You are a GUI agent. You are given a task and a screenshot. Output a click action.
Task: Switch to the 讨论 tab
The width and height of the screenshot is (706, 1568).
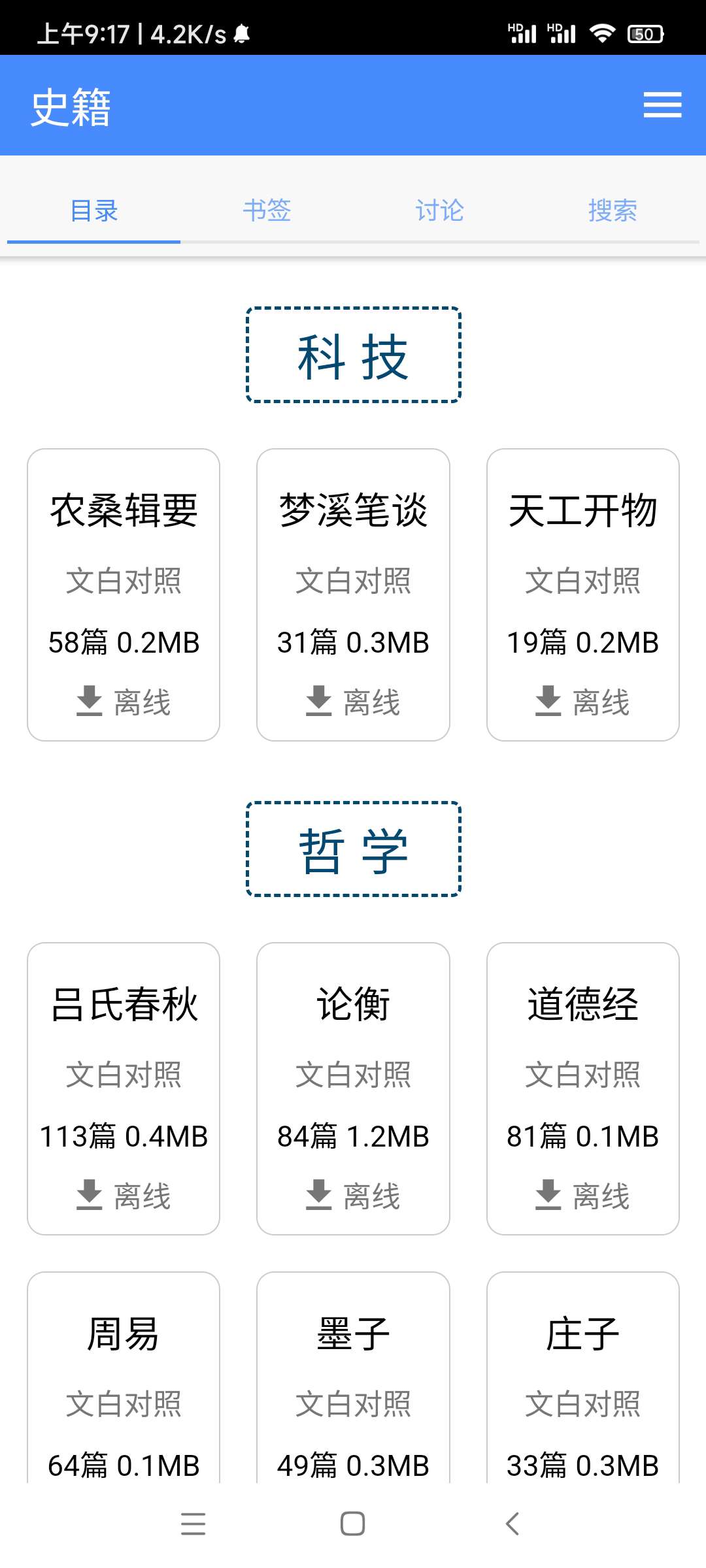(x=439, y=210)
